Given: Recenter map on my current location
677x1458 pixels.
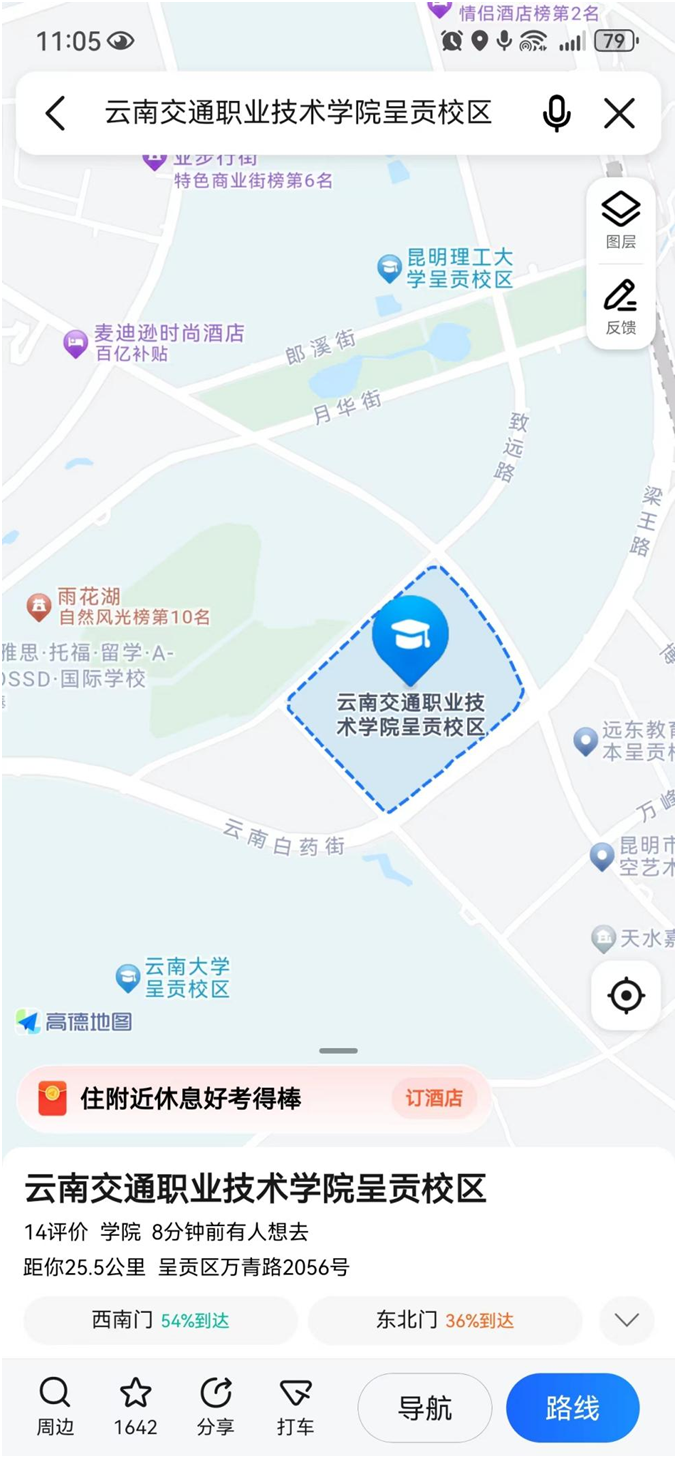Looking at the screenshot, I should click(626, 996).
